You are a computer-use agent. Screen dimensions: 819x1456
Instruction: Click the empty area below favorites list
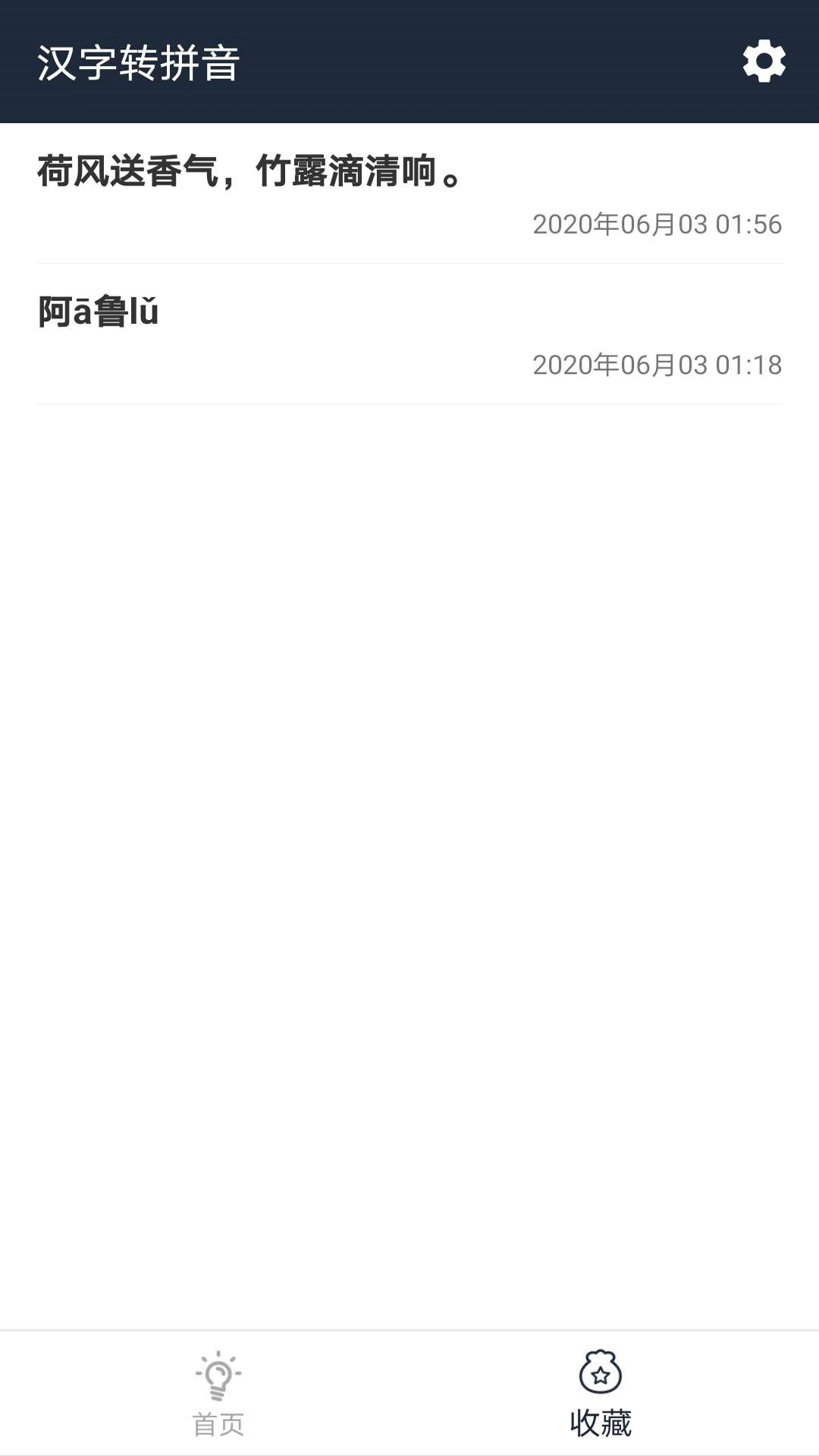409,834
